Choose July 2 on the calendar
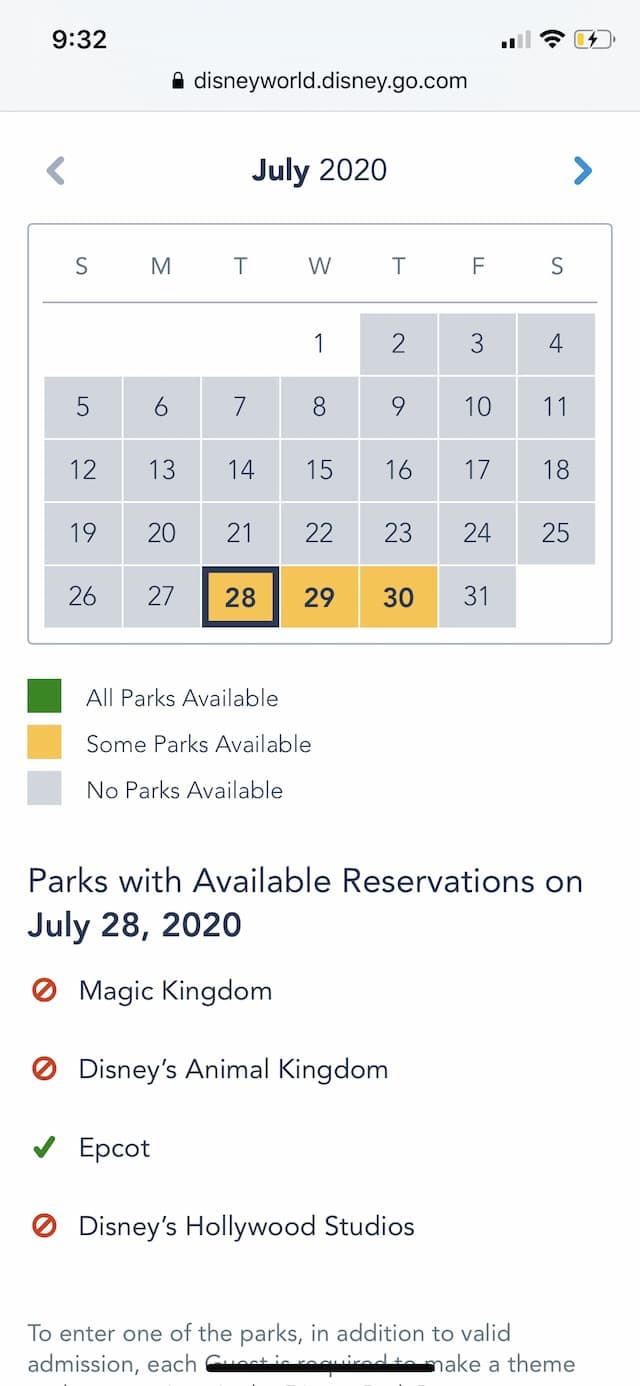The height and width of the screenshot is (1386, 640). (398, 344)
